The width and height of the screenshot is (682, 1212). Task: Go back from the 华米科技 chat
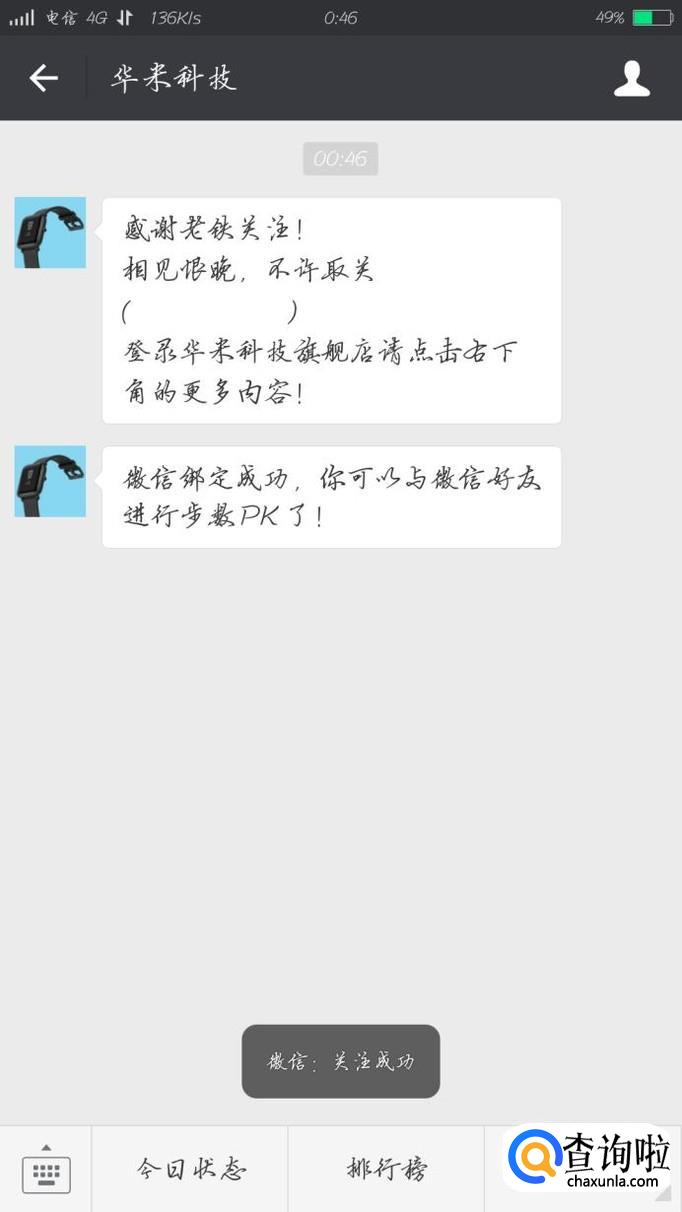(x=44, y=78)
